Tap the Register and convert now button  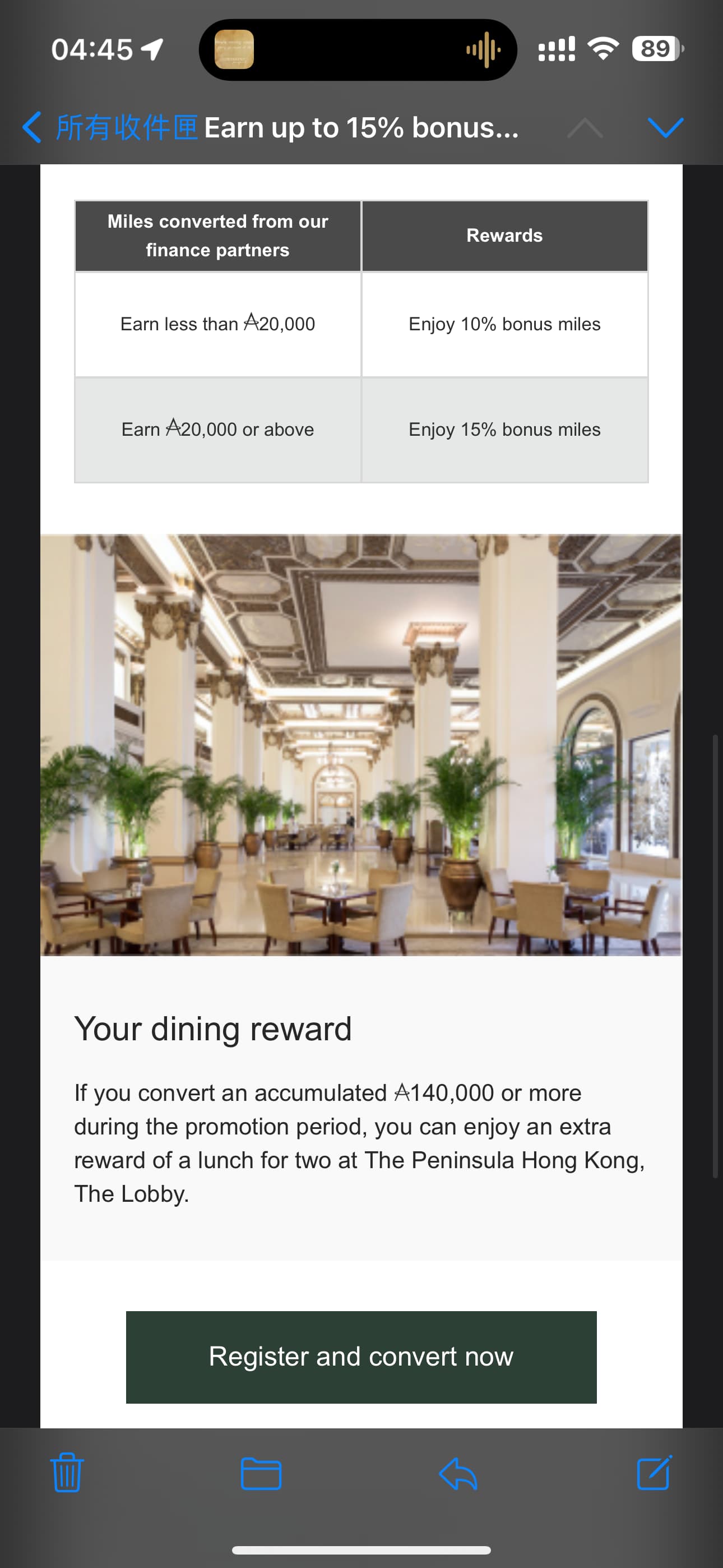pyautogui.click(x=361, y=1357)
